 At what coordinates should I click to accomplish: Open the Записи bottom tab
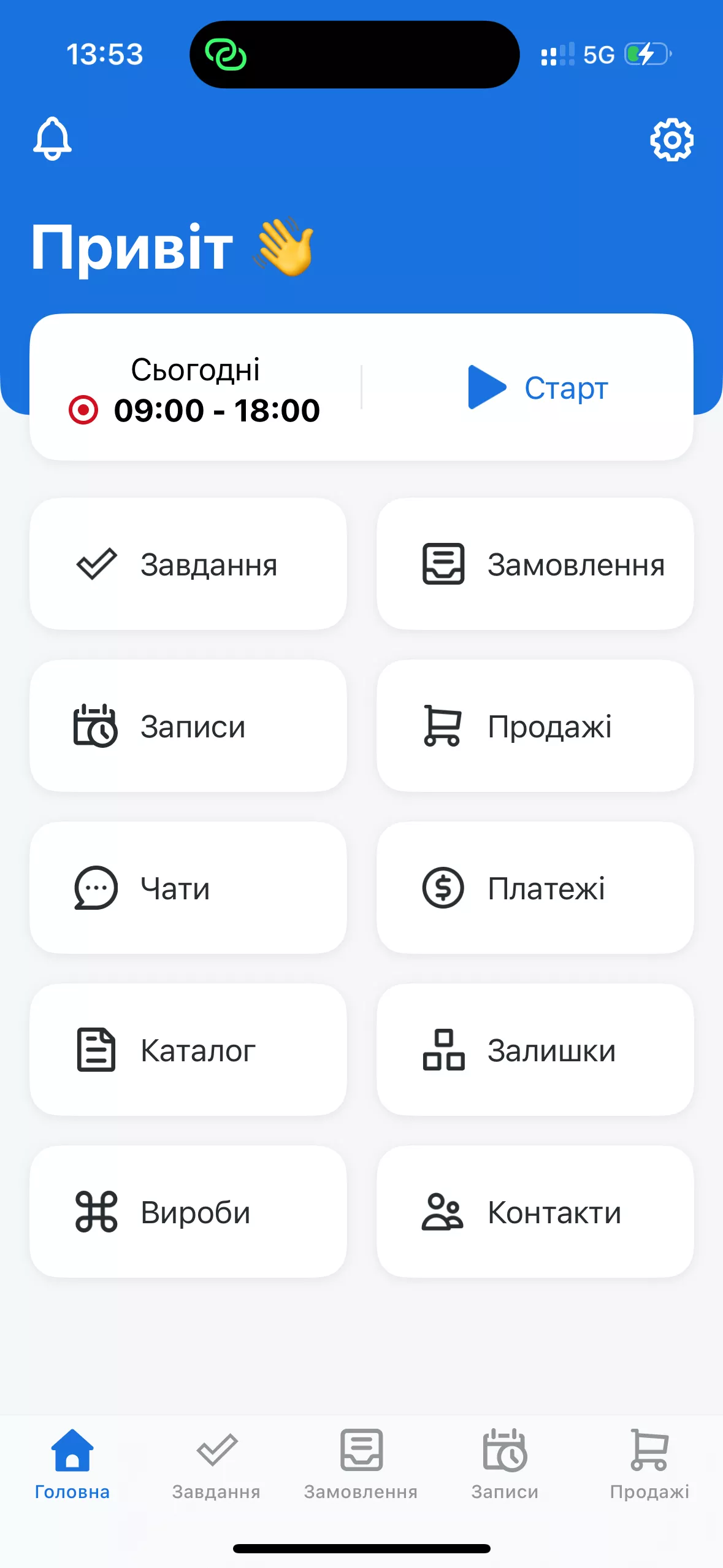(x=505, y=1472)
